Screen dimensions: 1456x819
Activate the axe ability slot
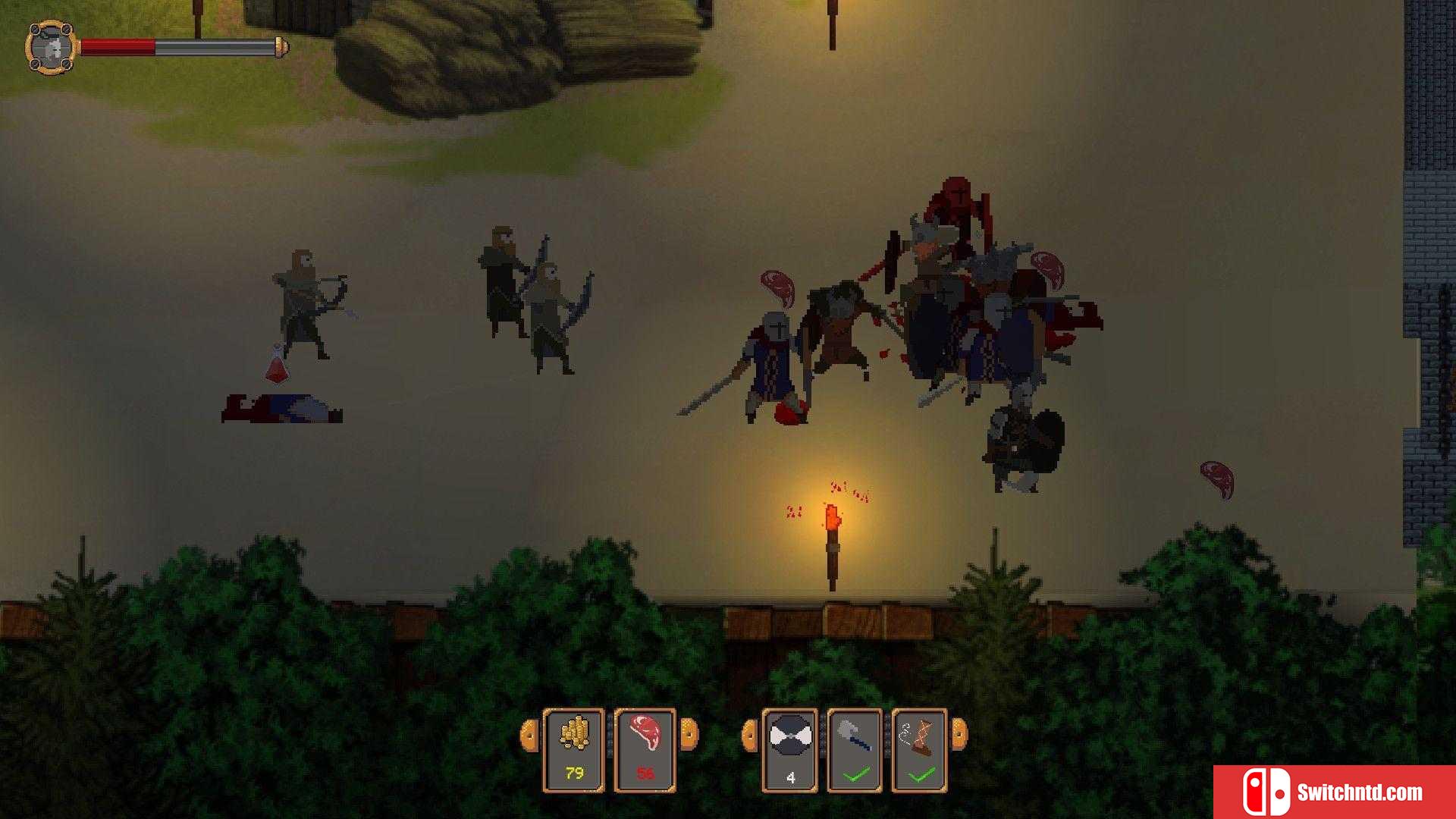pyautogui.click(x=855, y=749)
